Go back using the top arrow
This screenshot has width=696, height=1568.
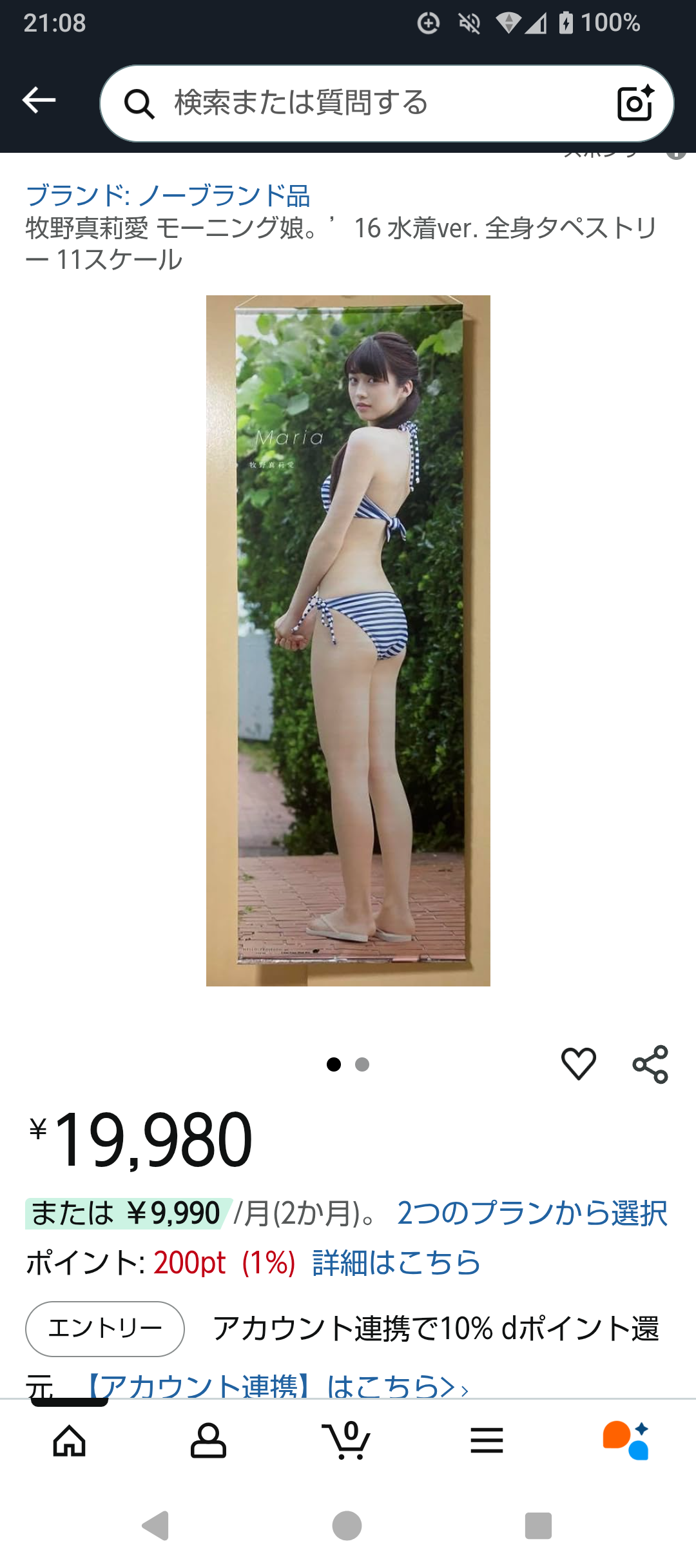39,101
